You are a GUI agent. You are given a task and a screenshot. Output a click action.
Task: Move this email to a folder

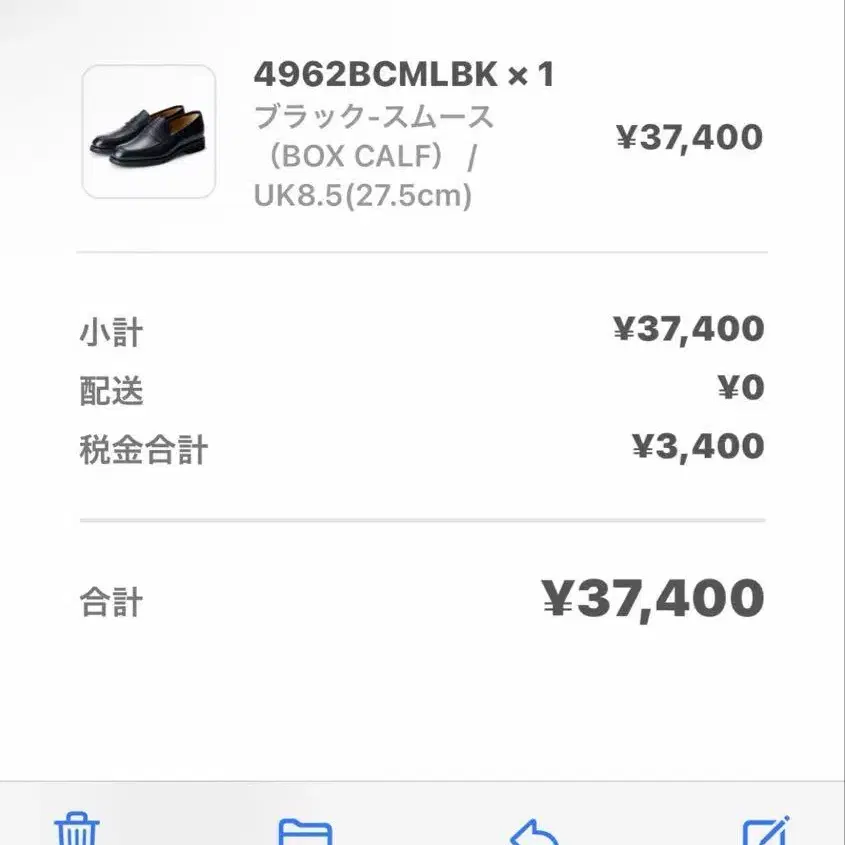click(x=305, y=831)
